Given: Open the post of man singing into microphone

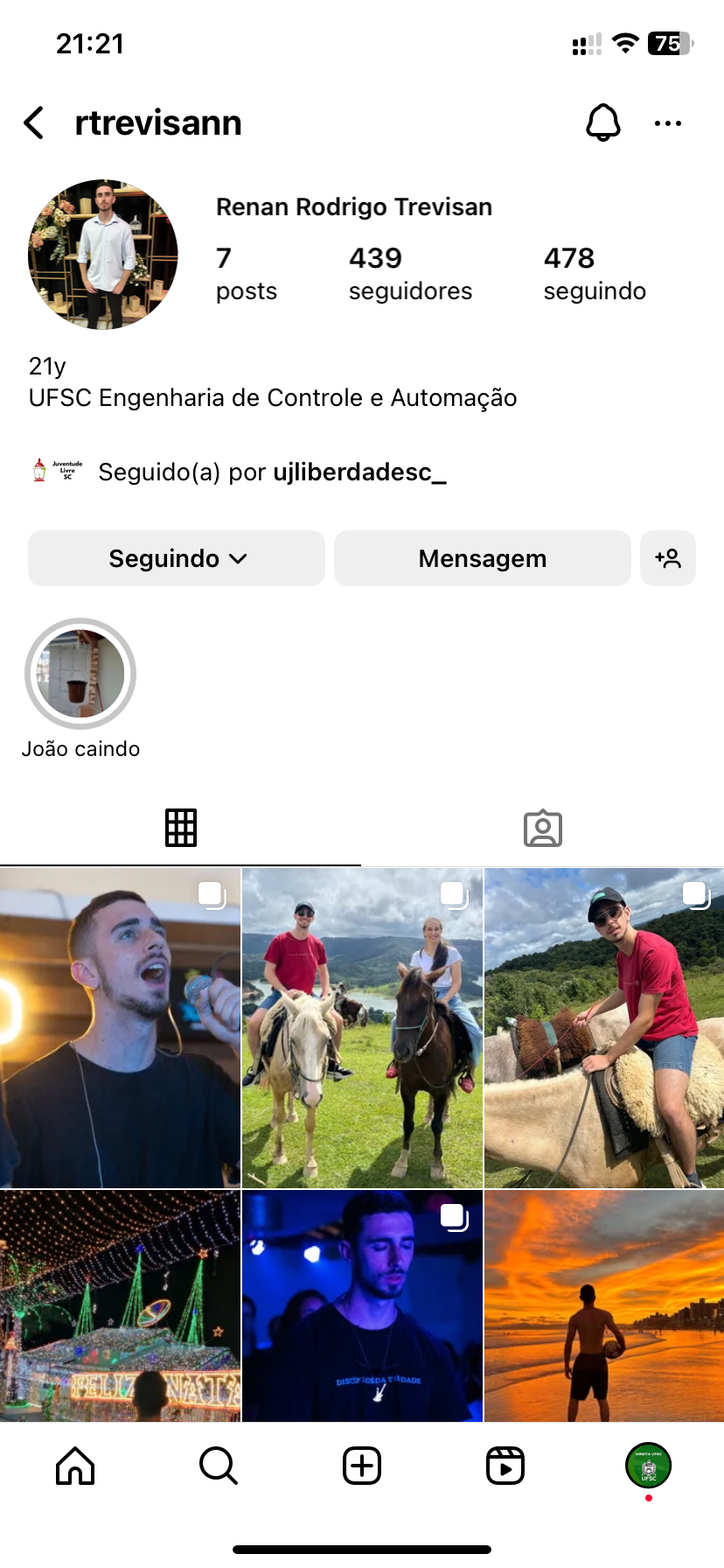Looking at the screenshot, I should (x=120, y=1027).
